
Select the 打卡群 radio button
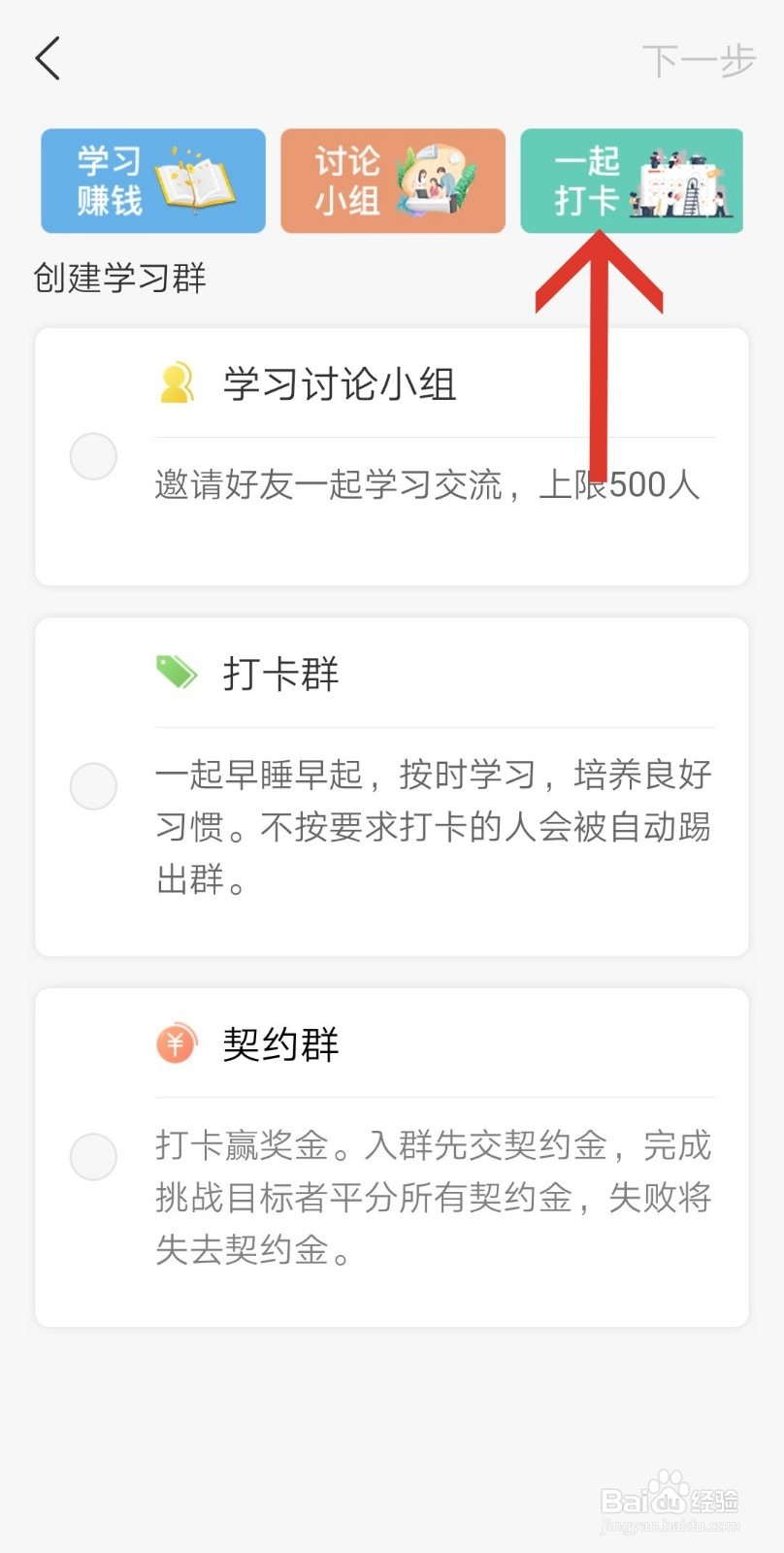pos(93,786)
